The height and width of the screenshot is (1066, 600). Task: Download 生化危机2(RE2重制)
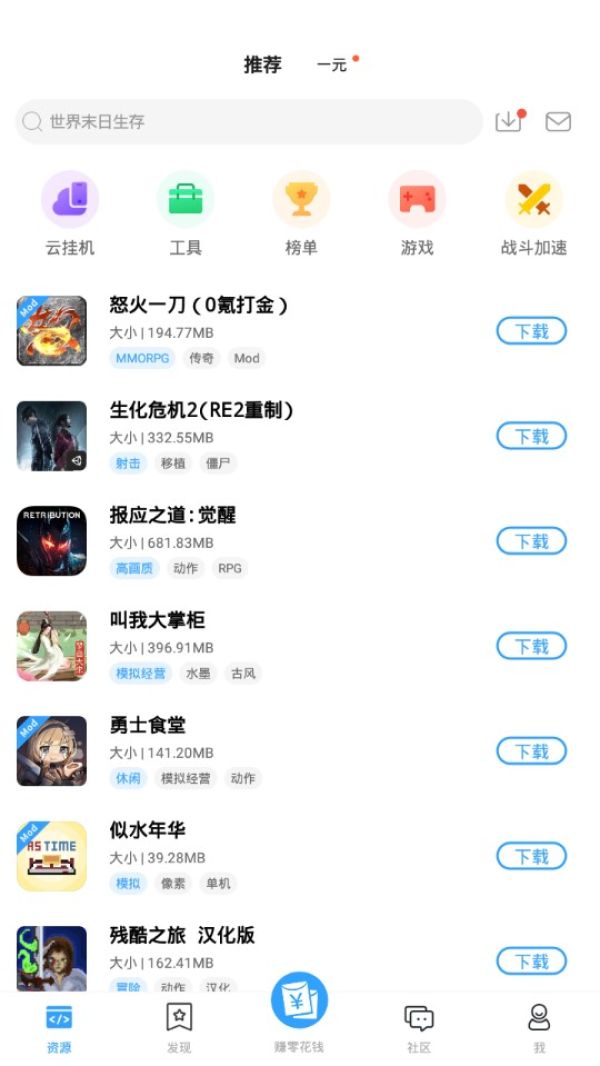coord(531,436)
